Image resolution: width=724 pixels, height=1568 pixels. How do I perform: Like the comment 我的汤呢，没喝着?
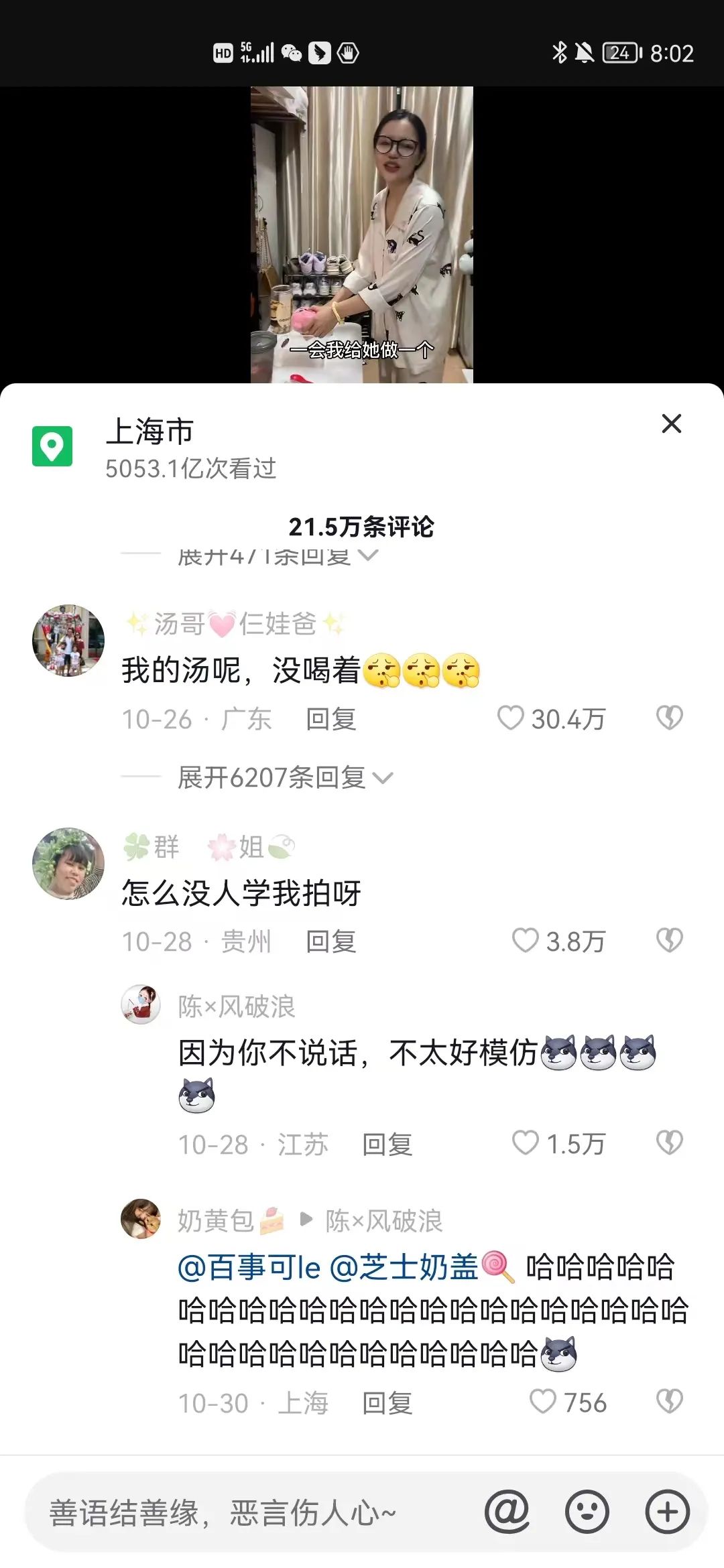click(511, 718)
